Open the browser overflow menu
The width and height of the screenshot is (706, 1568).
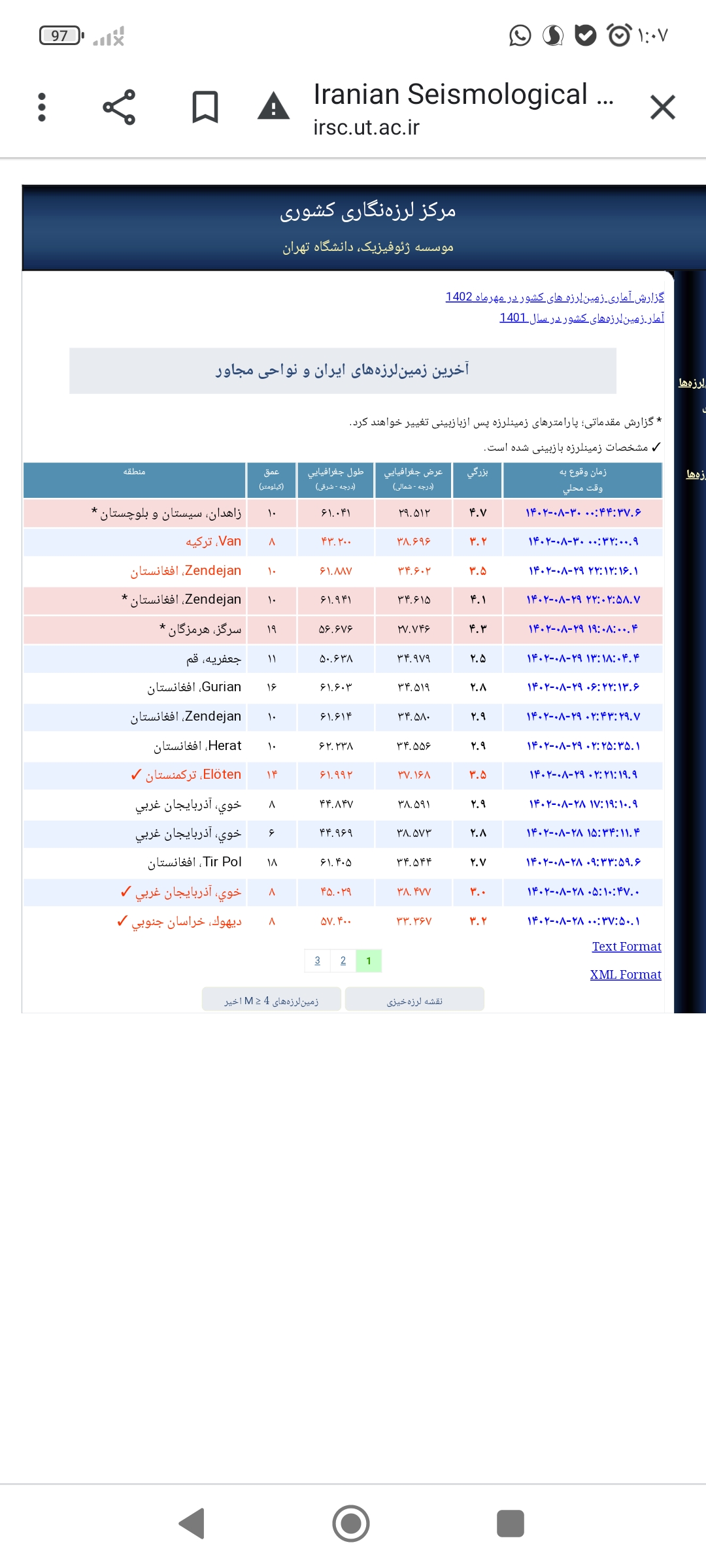(42, 107)
